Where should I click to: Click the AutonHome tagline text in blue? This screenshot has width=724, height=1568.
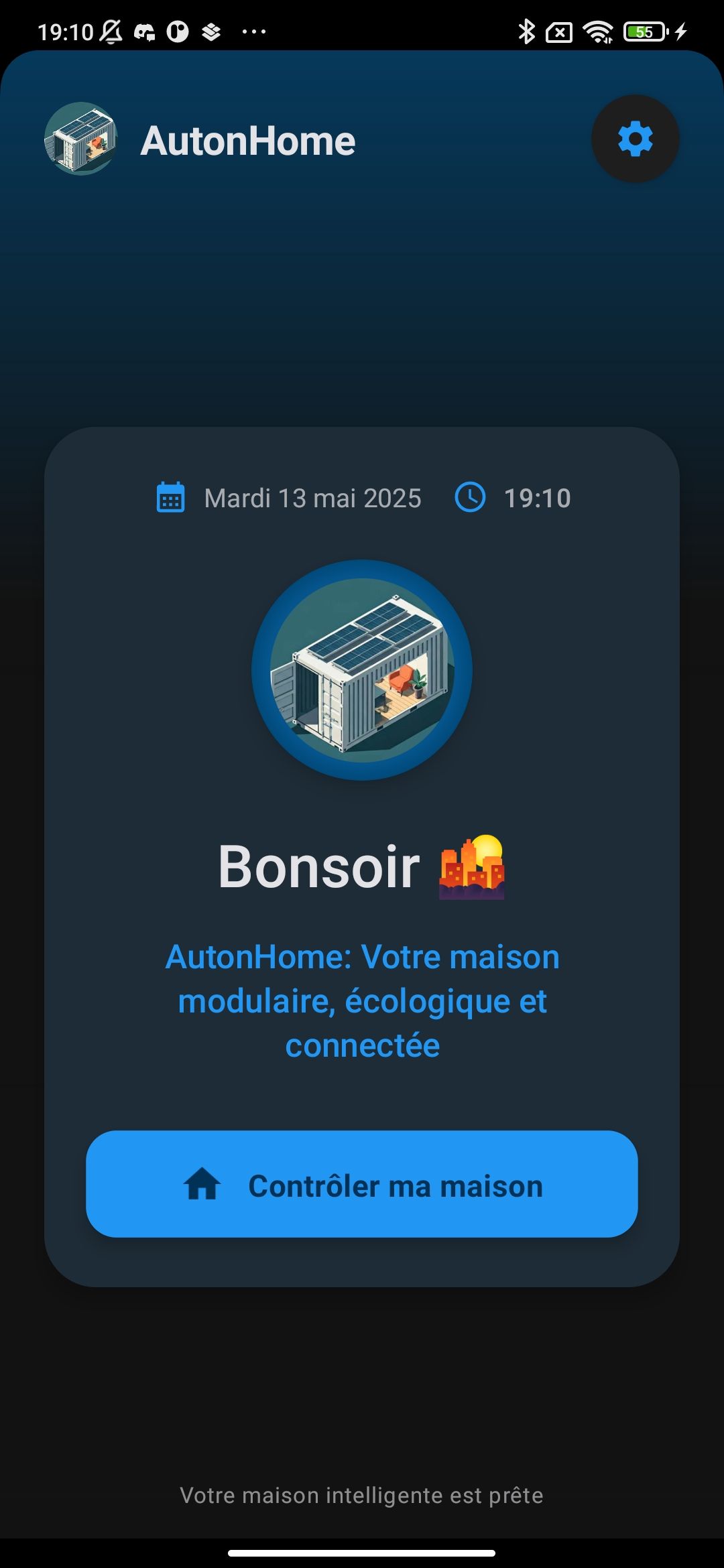pyautogui.click(x=362, y=1000)
